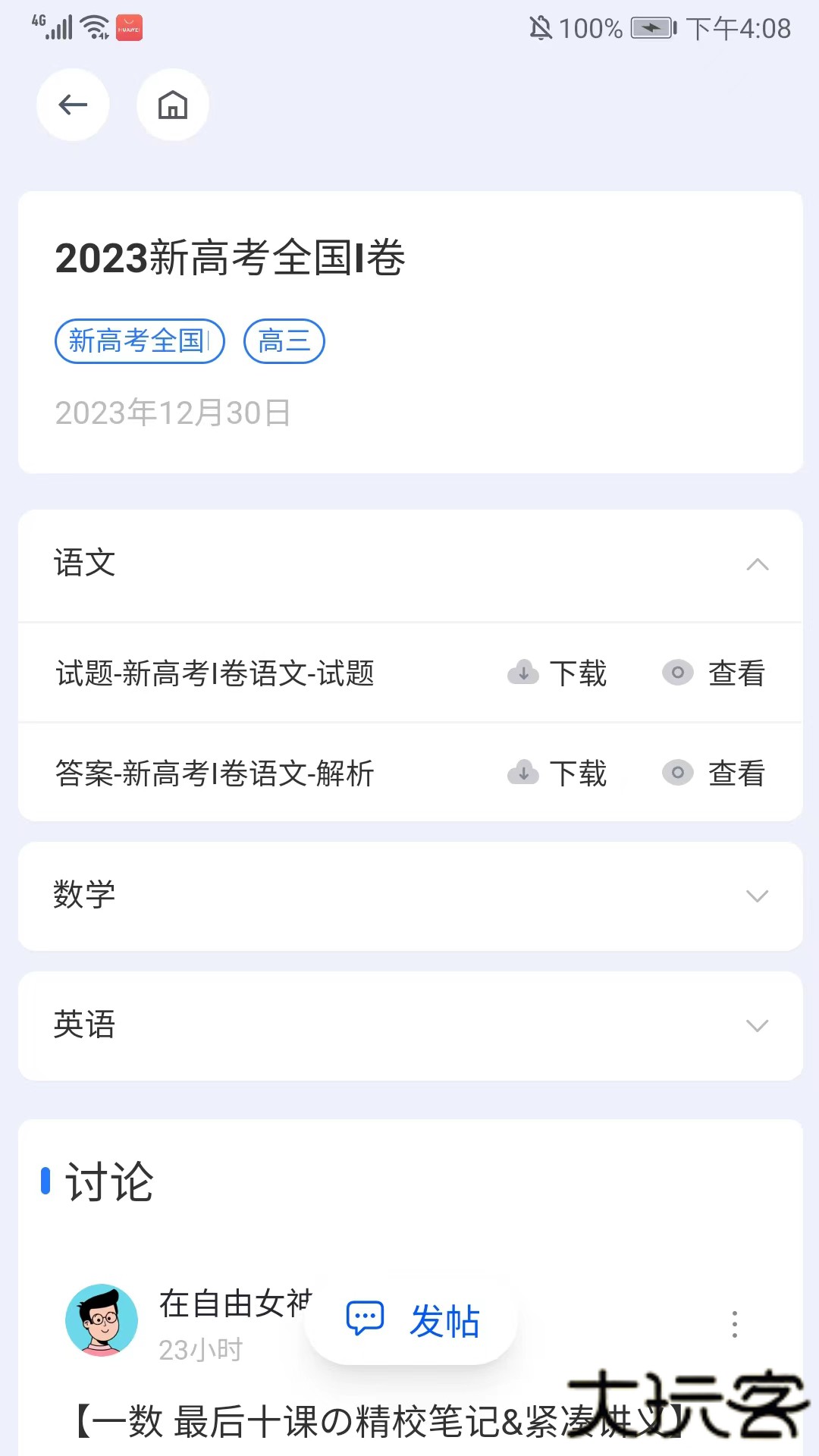Screen dimensions: 819x1456
Task: Select the 新高考全国I tag chip
Action: (140, 341)
